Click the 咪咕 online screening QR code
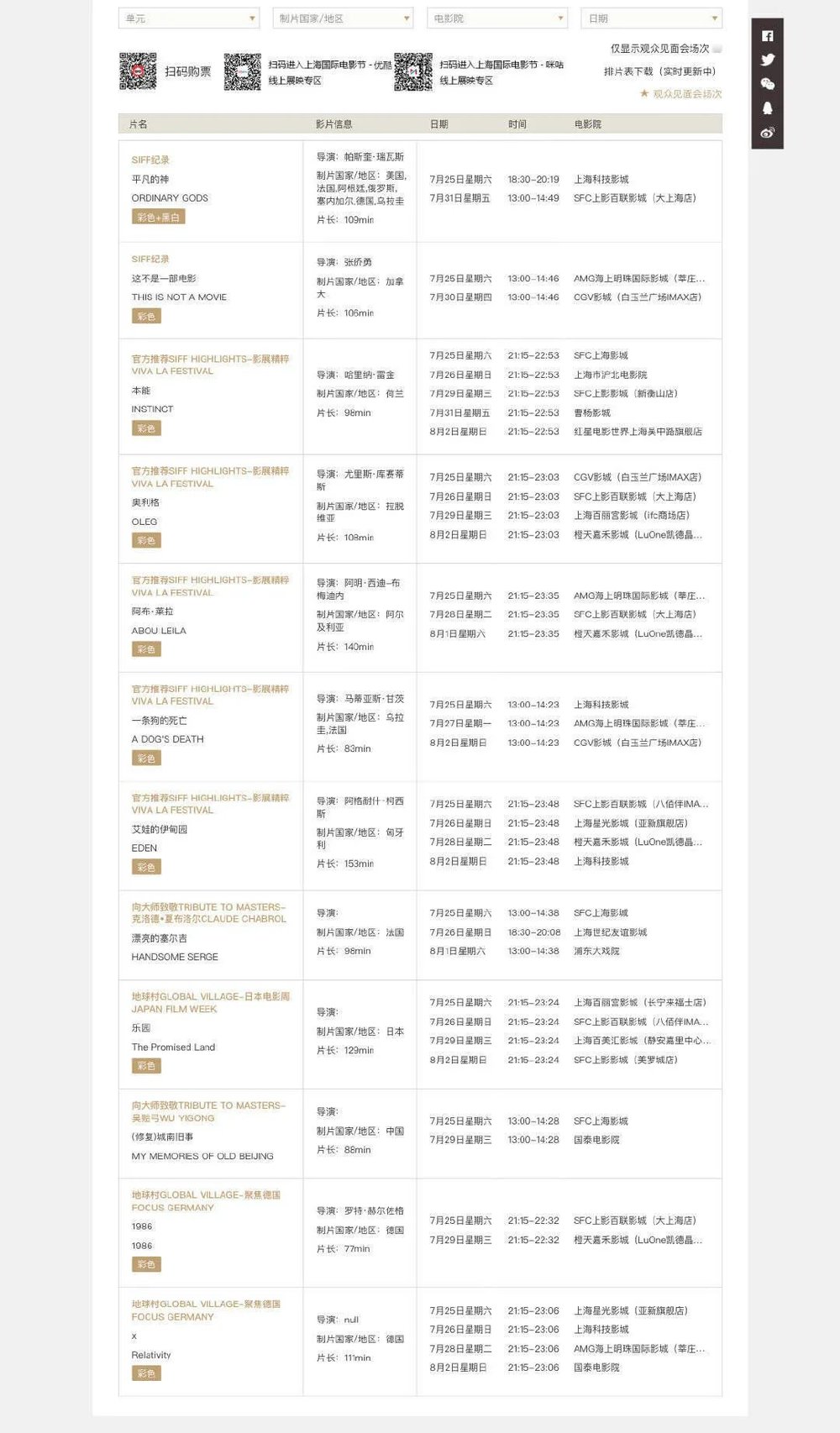840x1433 pixels. [415, 71]
